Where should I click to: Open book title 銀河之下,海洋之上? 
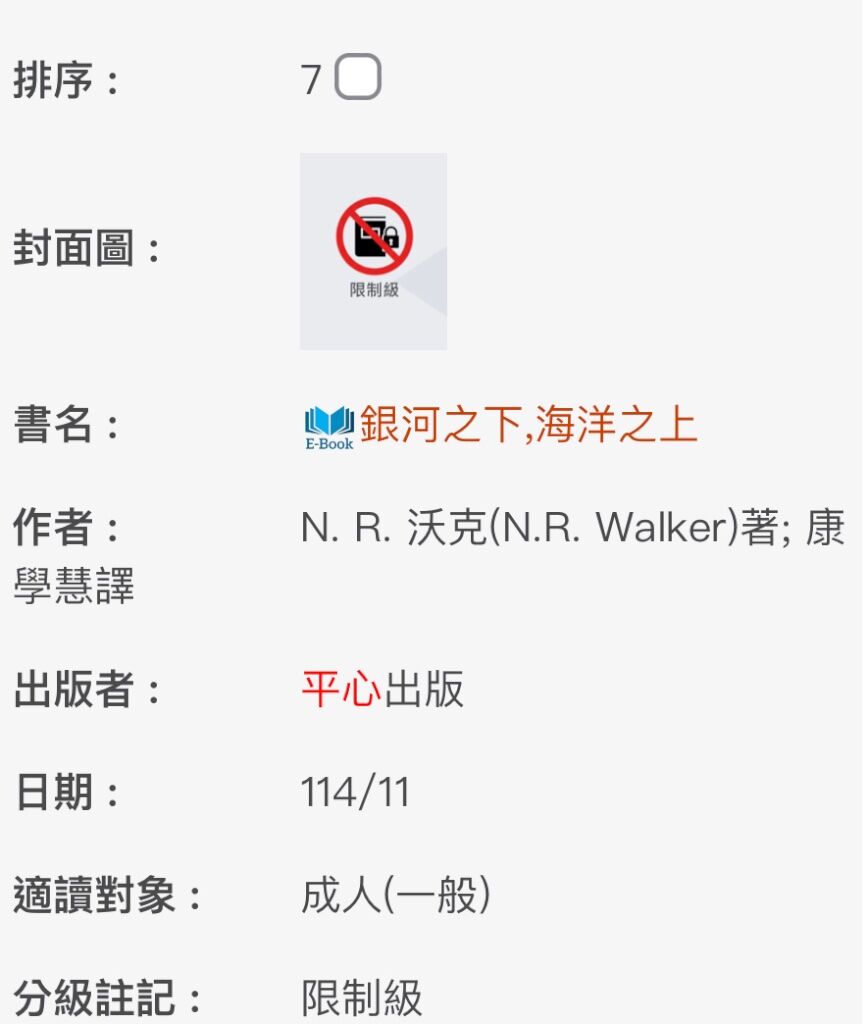coord(528,425)
